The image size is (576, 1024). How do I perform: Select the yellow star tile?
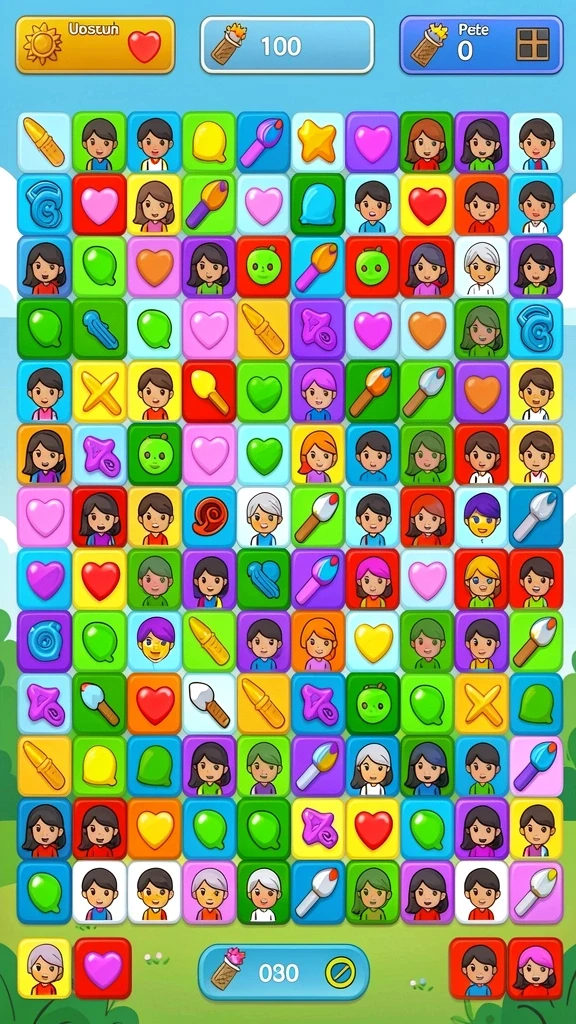coord(318,142)
